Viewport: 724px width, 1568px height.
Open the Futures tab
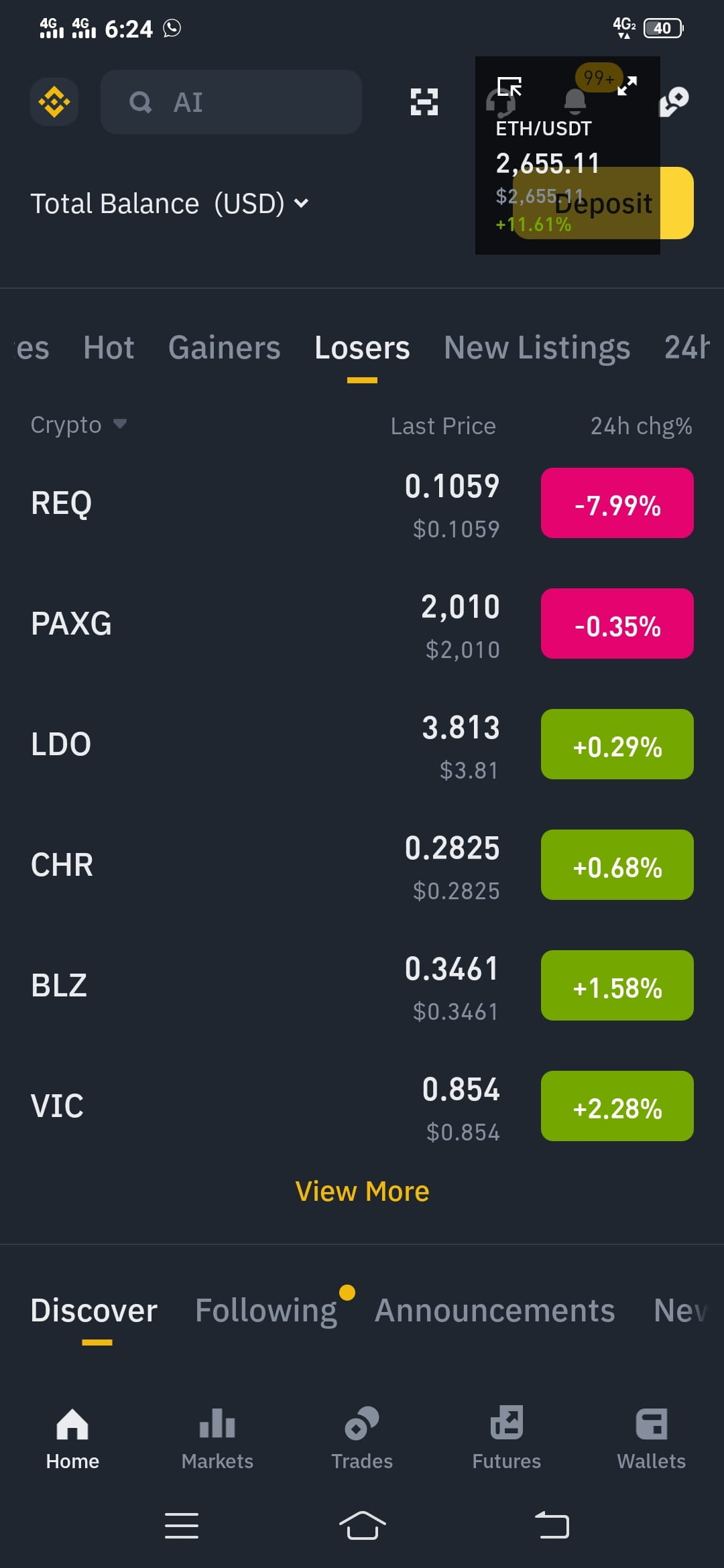(507, 1438)
